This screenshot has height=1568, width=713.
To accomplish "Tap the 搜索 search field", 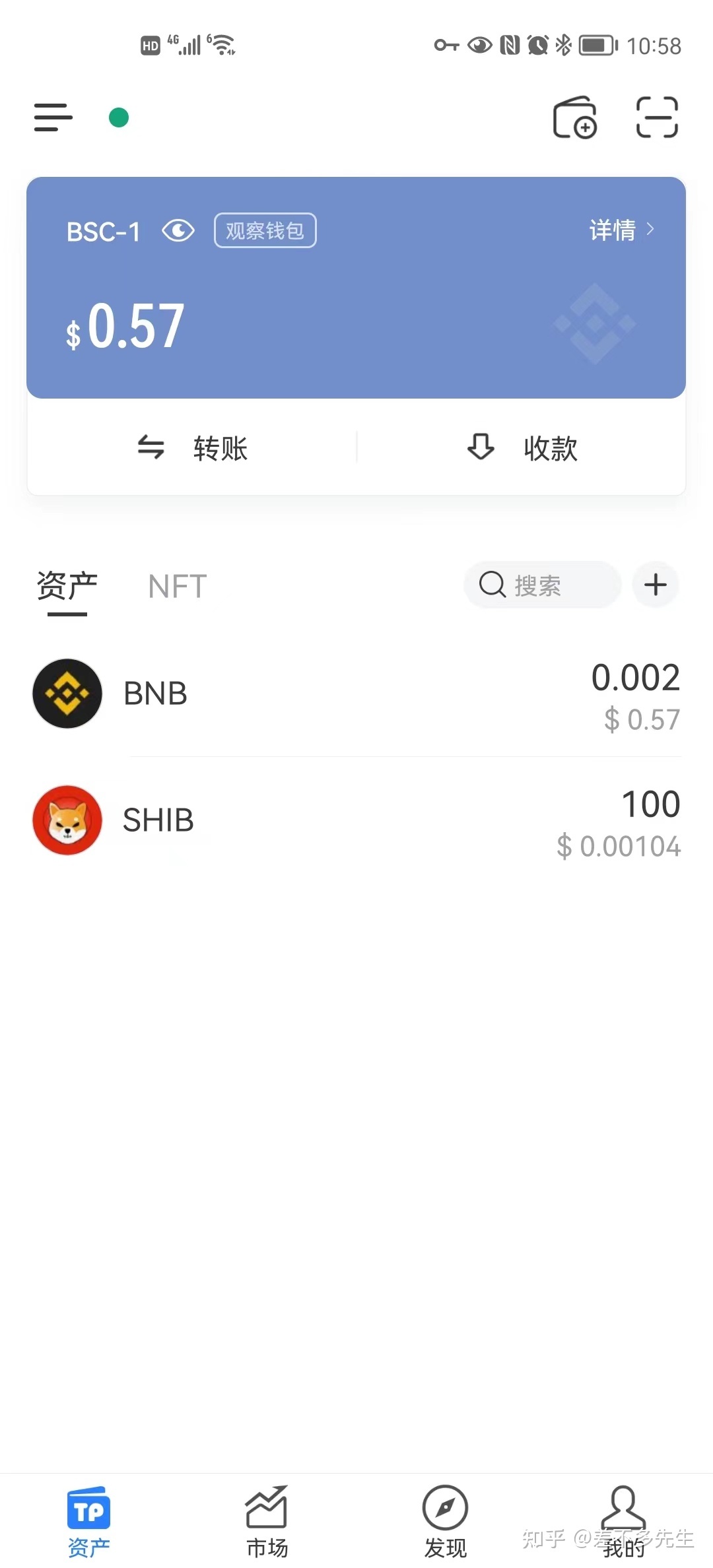I will click(x=541, y=585).
